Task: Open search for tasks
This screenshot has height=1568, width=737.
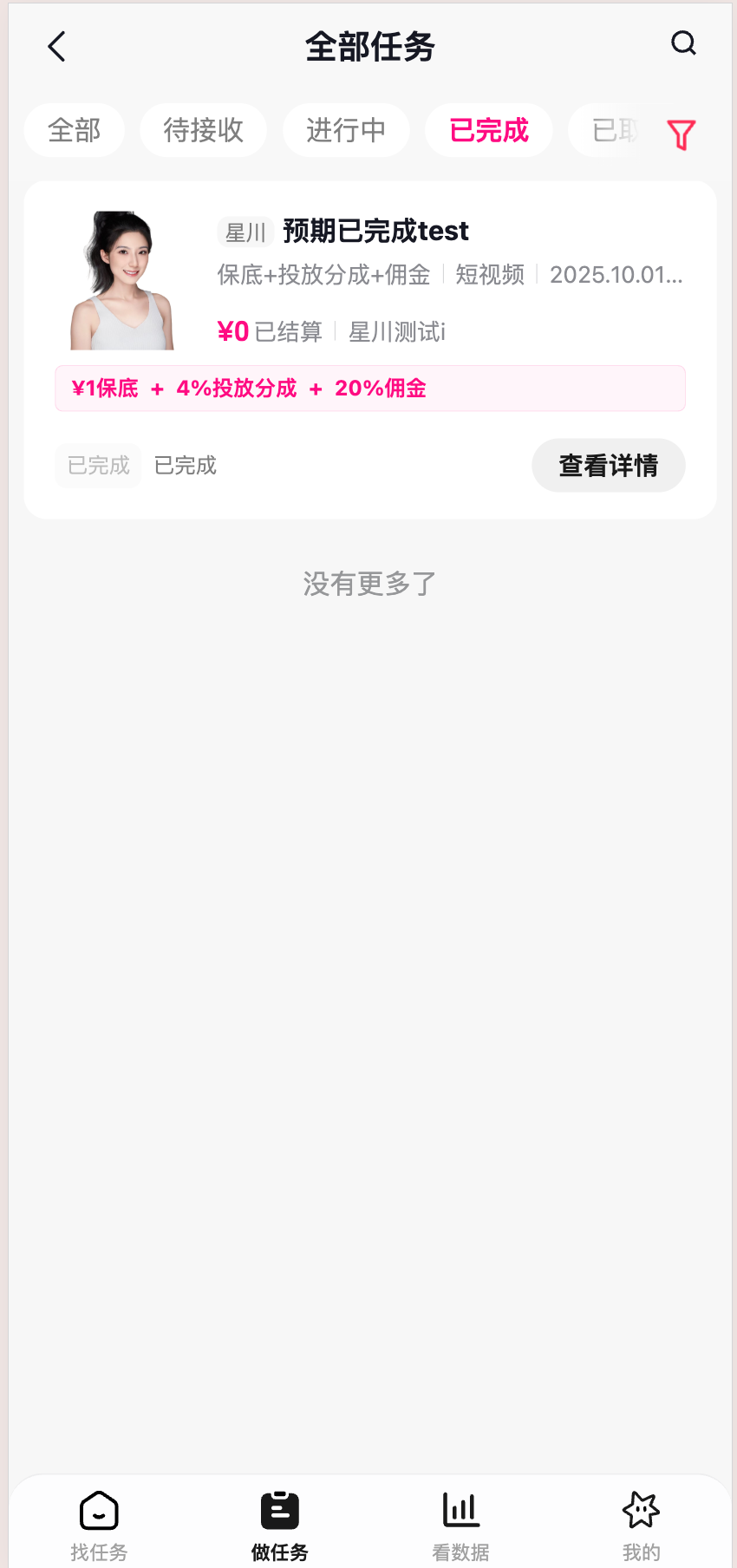Action: 683,43
